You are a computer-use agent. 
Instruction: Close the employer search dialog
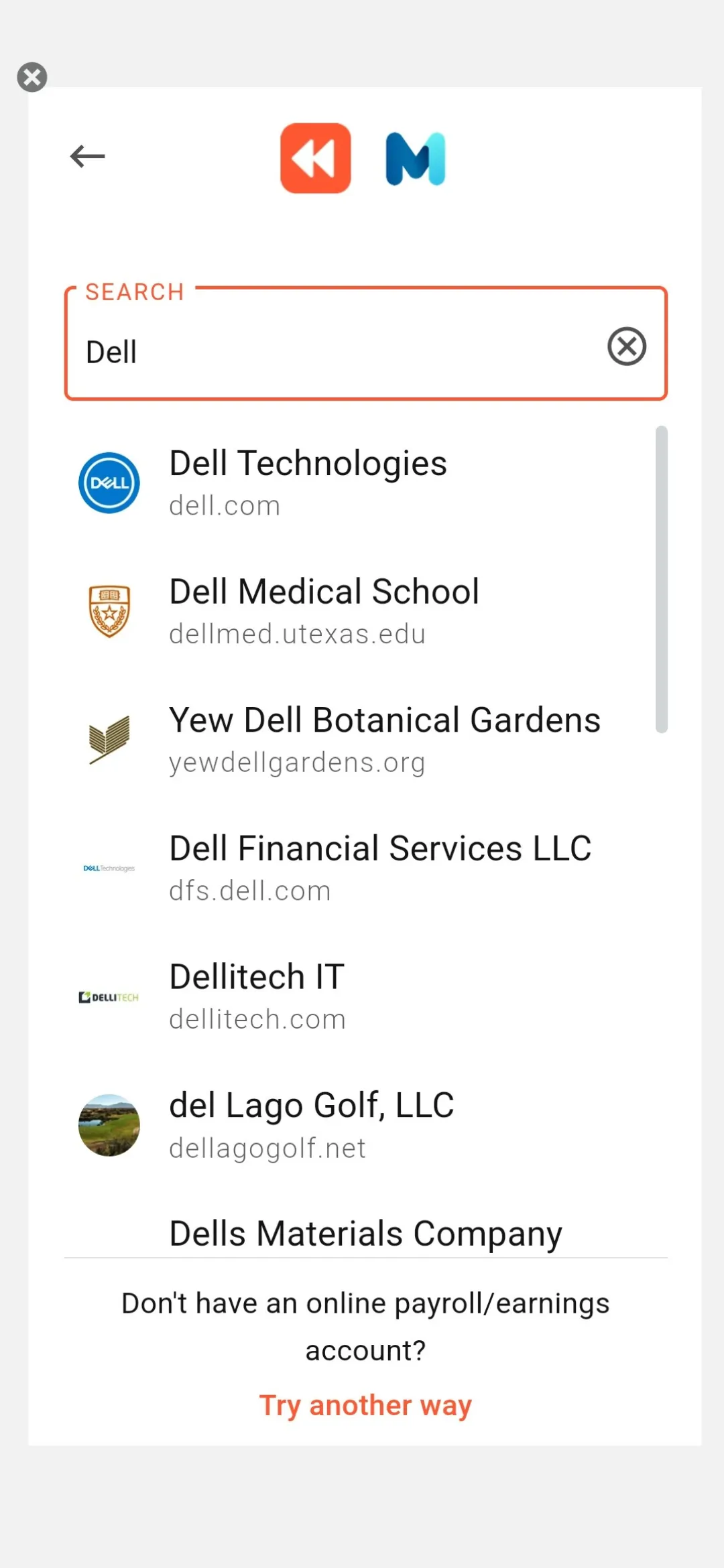[32, 77]
